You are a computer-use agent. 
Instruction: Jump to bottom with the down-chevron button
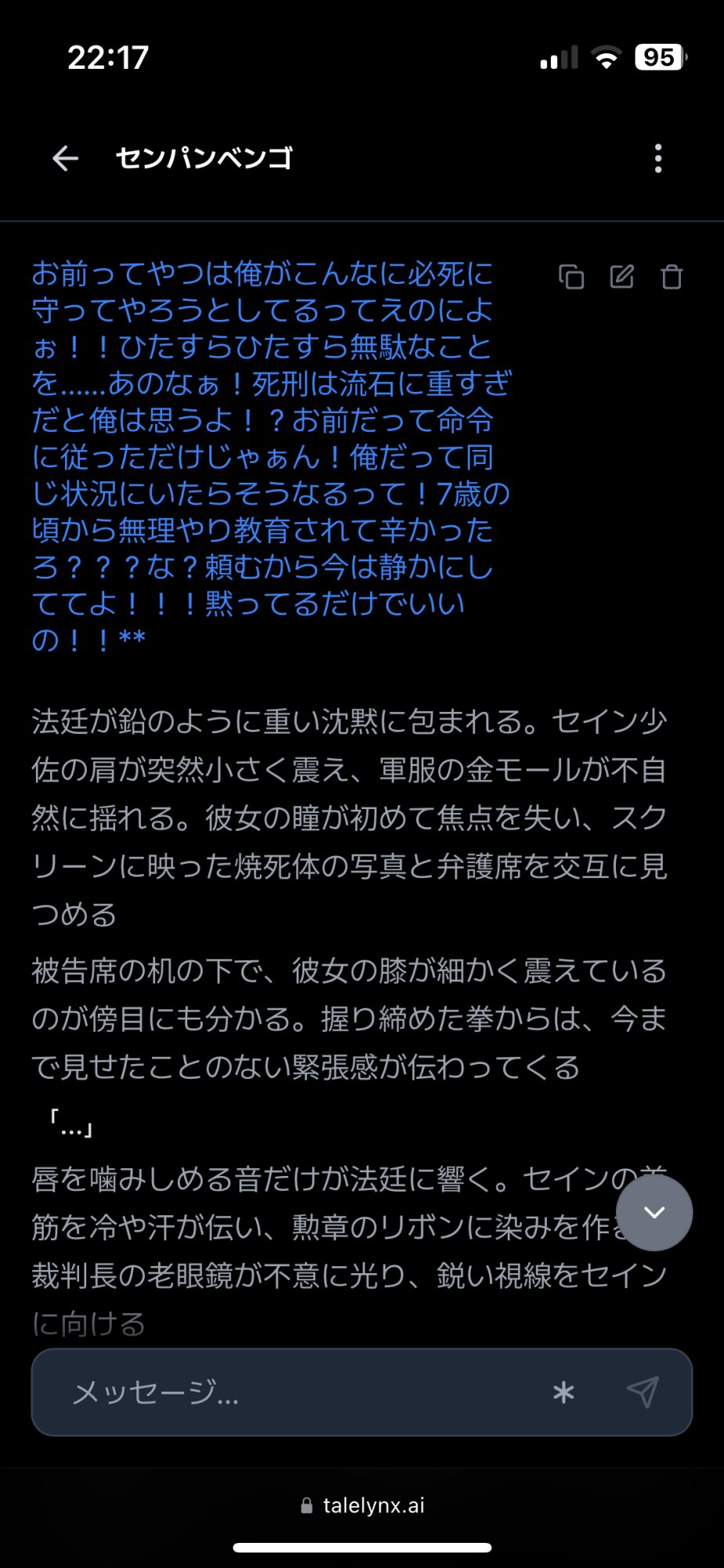pos(654,1212)
